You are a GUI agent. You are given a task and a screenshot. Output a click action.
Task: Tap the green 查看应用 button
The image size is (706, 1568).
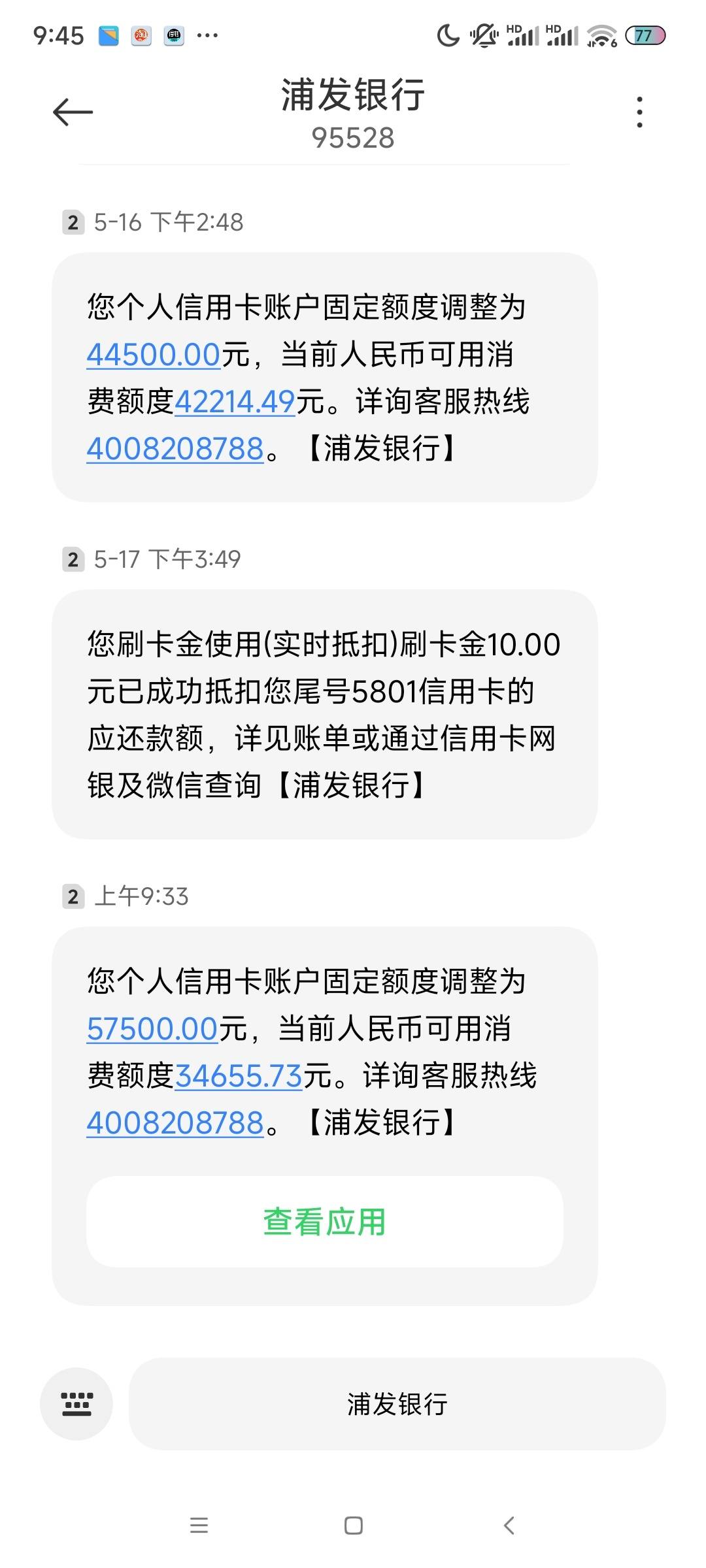click(325, 1222)
